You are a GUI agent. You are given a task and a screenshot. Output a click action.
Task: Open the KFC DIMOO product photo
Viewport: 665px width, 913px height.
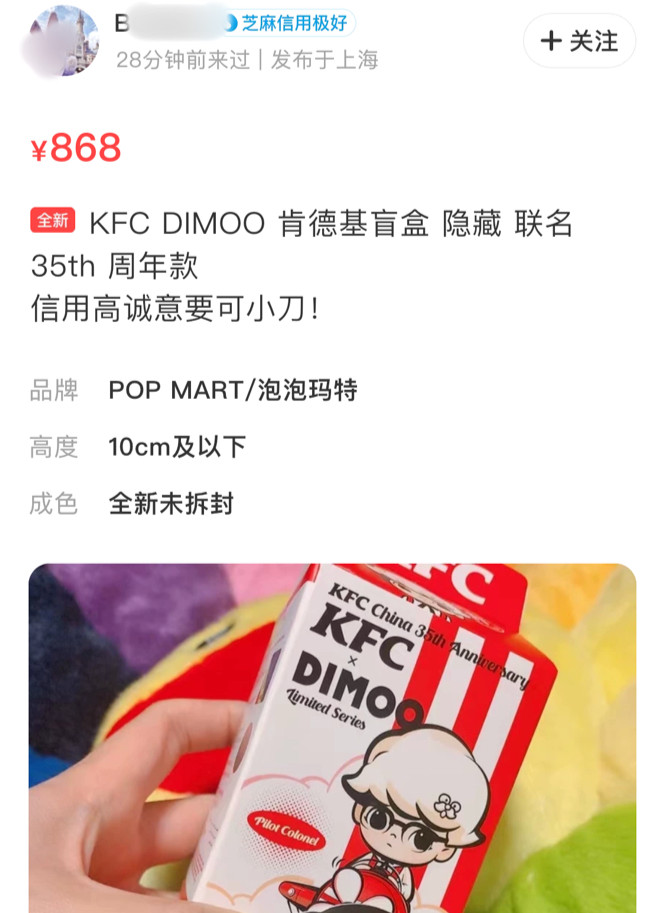[x=332, y=738]
